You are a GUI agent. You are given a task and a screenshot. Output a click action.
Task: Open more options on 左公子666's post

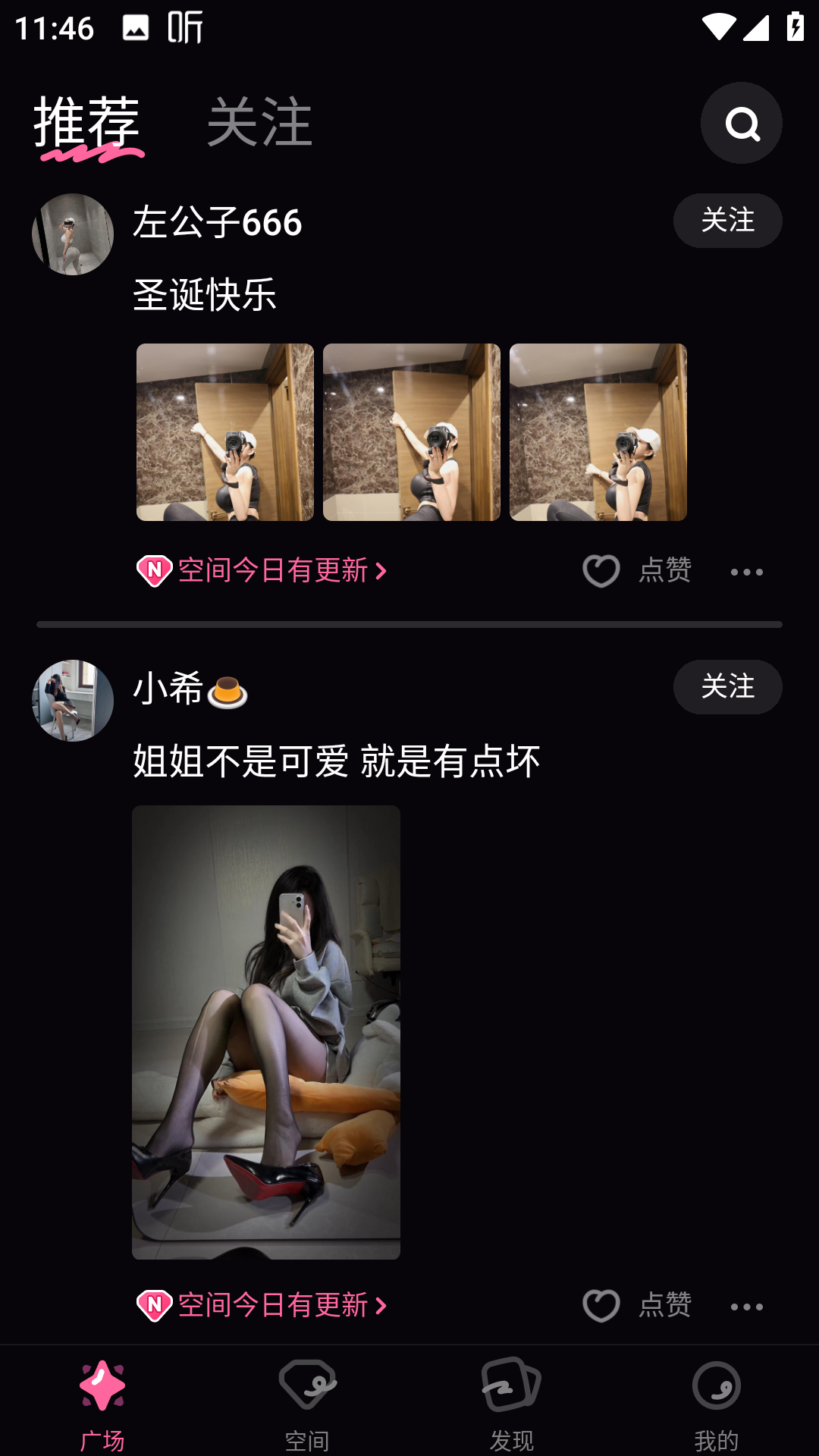746,572
